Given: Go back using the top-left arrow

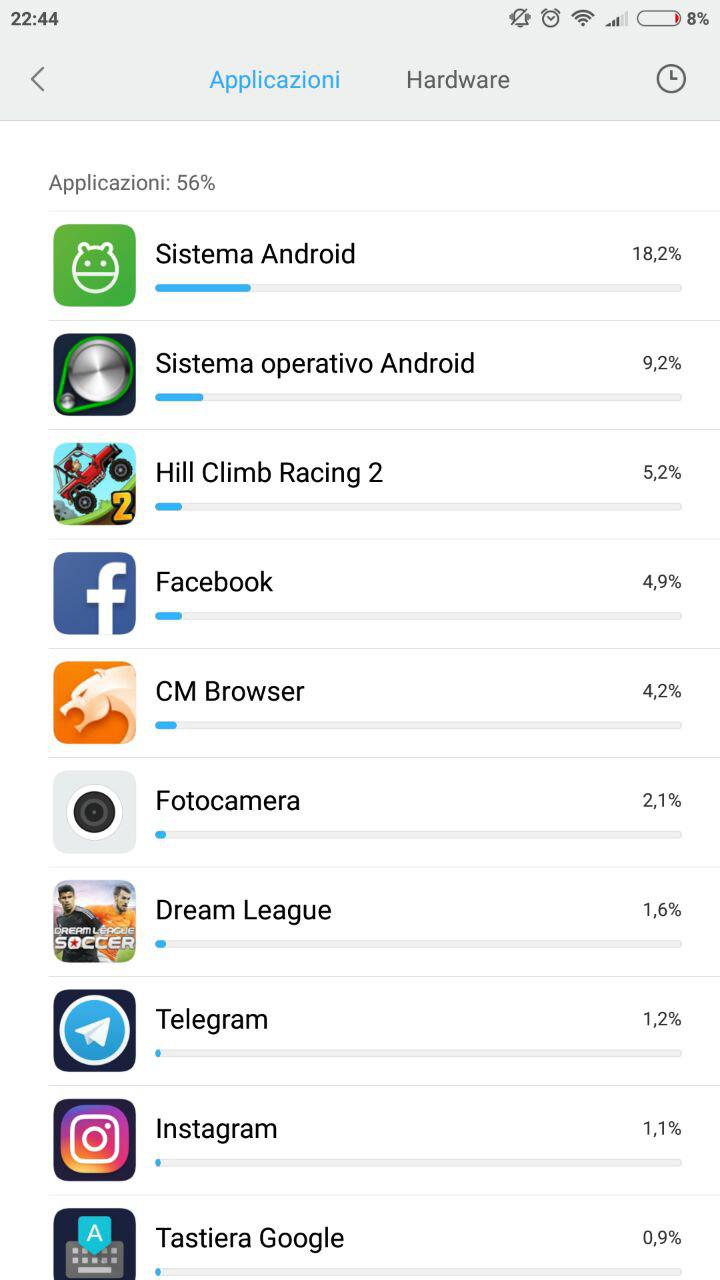Looking at the screenshot, I should pos(38,80).
